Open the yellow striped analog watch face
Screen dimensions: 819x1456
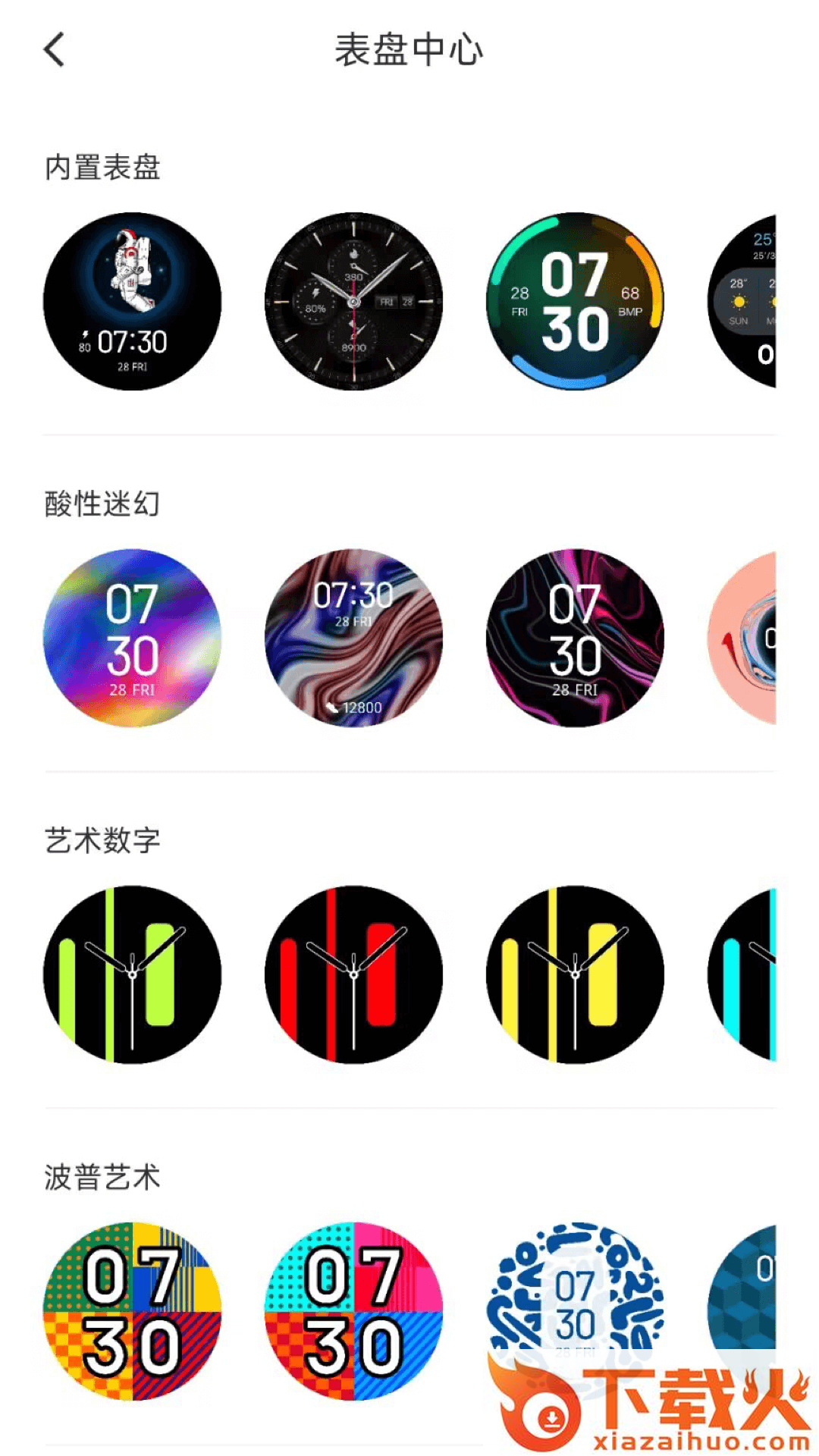click(575, 974)
